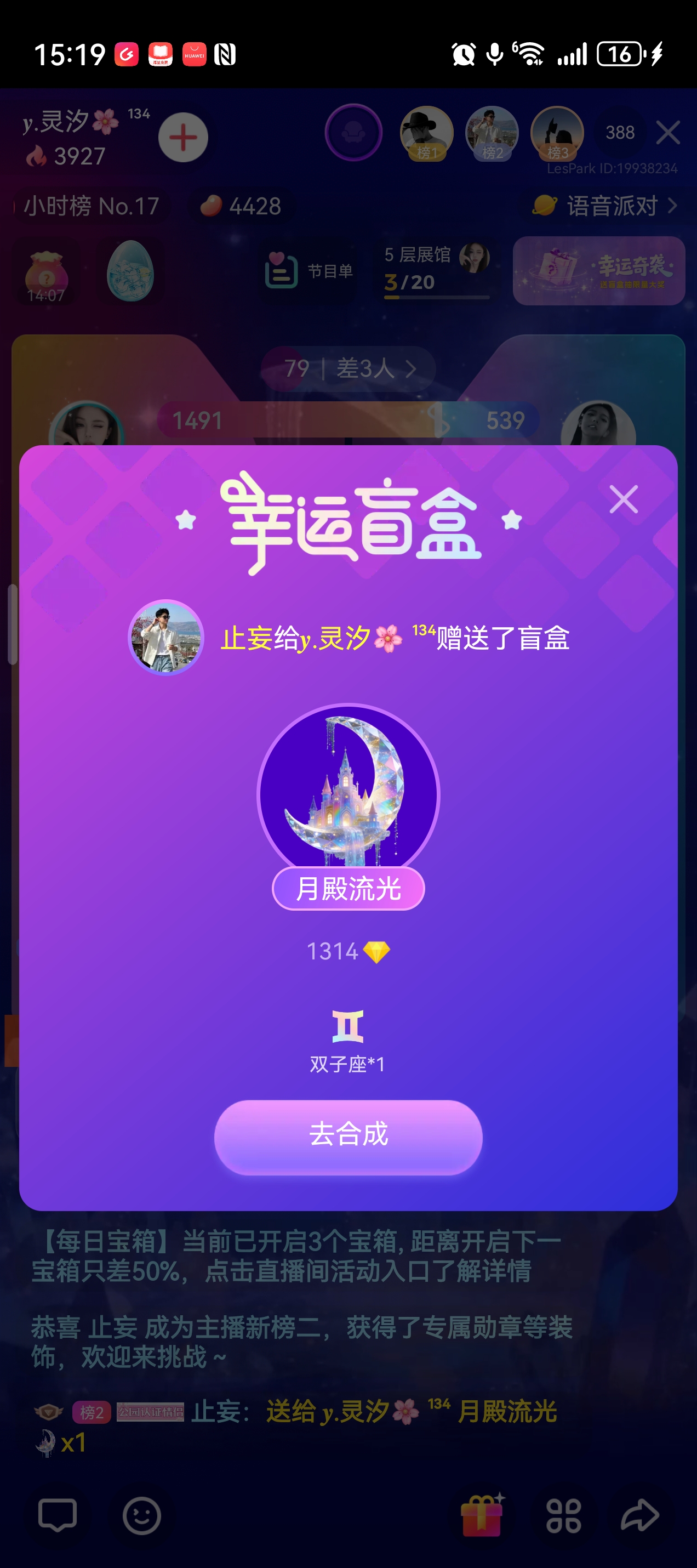Open the 语音派对 voice party link
The width and height of the screenshot is (697, 1568).
click(x=604, y=206)
